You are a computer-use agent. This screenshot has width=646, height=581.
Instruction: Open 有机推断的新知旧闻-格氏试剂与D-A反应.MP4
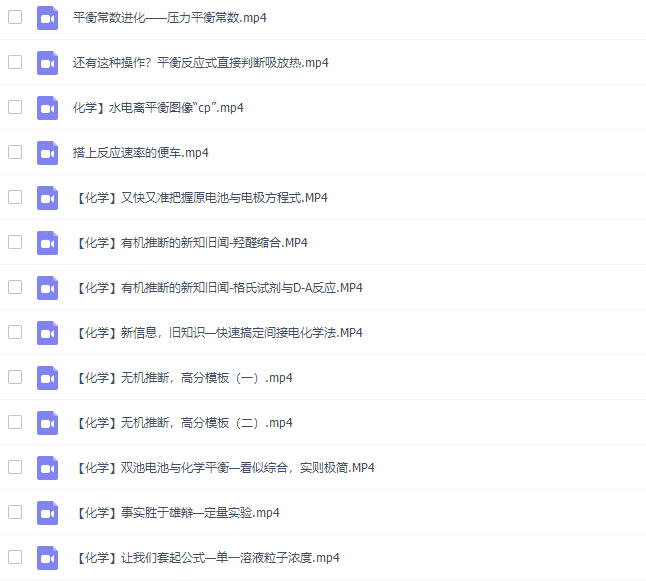(x=218, y=287)
